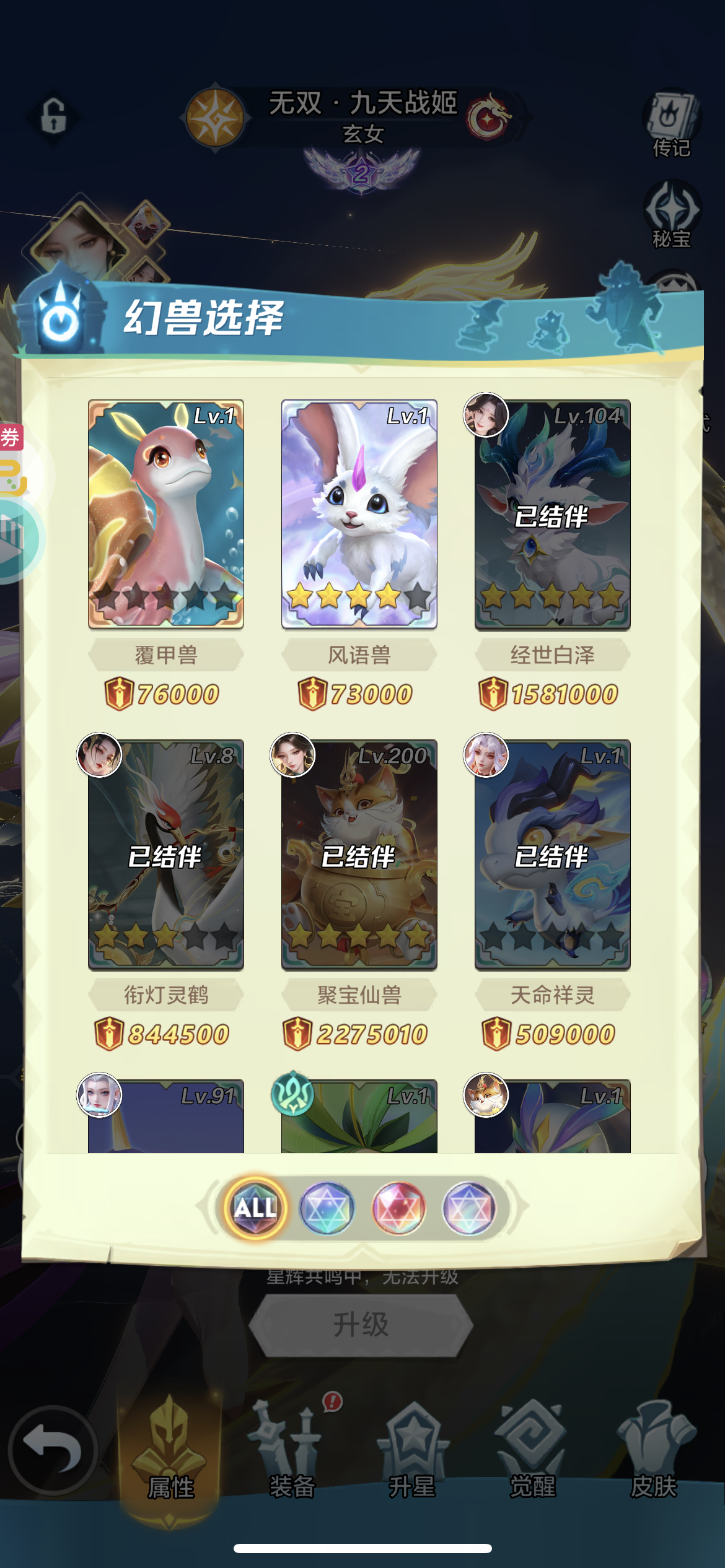
Task: Switch to the 觉醒 tab
Action: coord(532,1455)
